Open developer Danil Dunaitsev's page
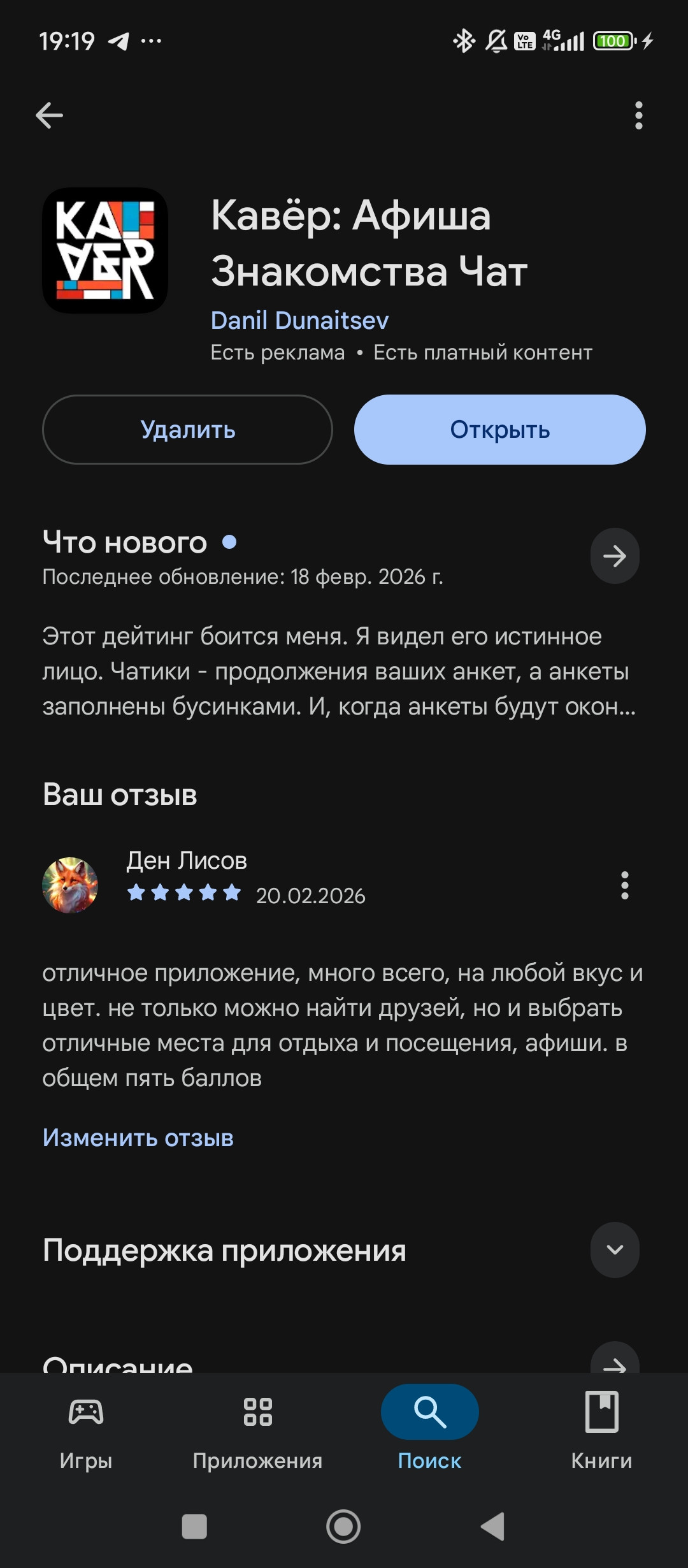 click(x=299, y=321)
